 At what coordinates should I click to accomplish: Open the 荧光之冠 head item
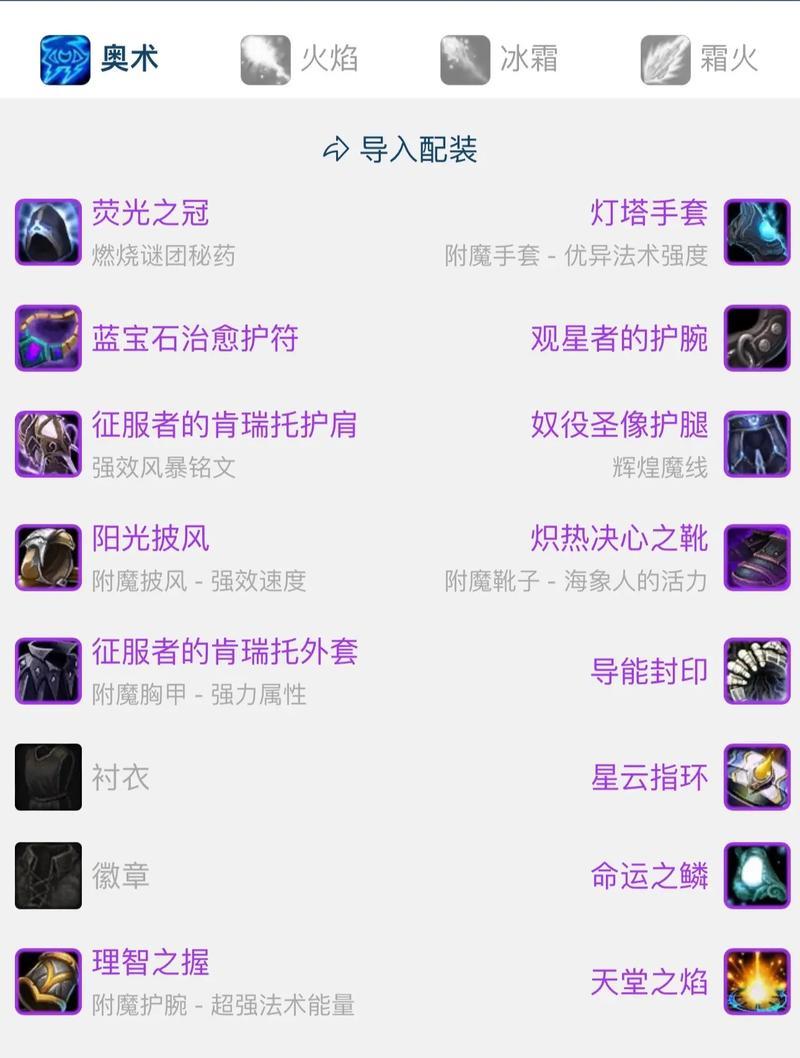click(150, 213)
